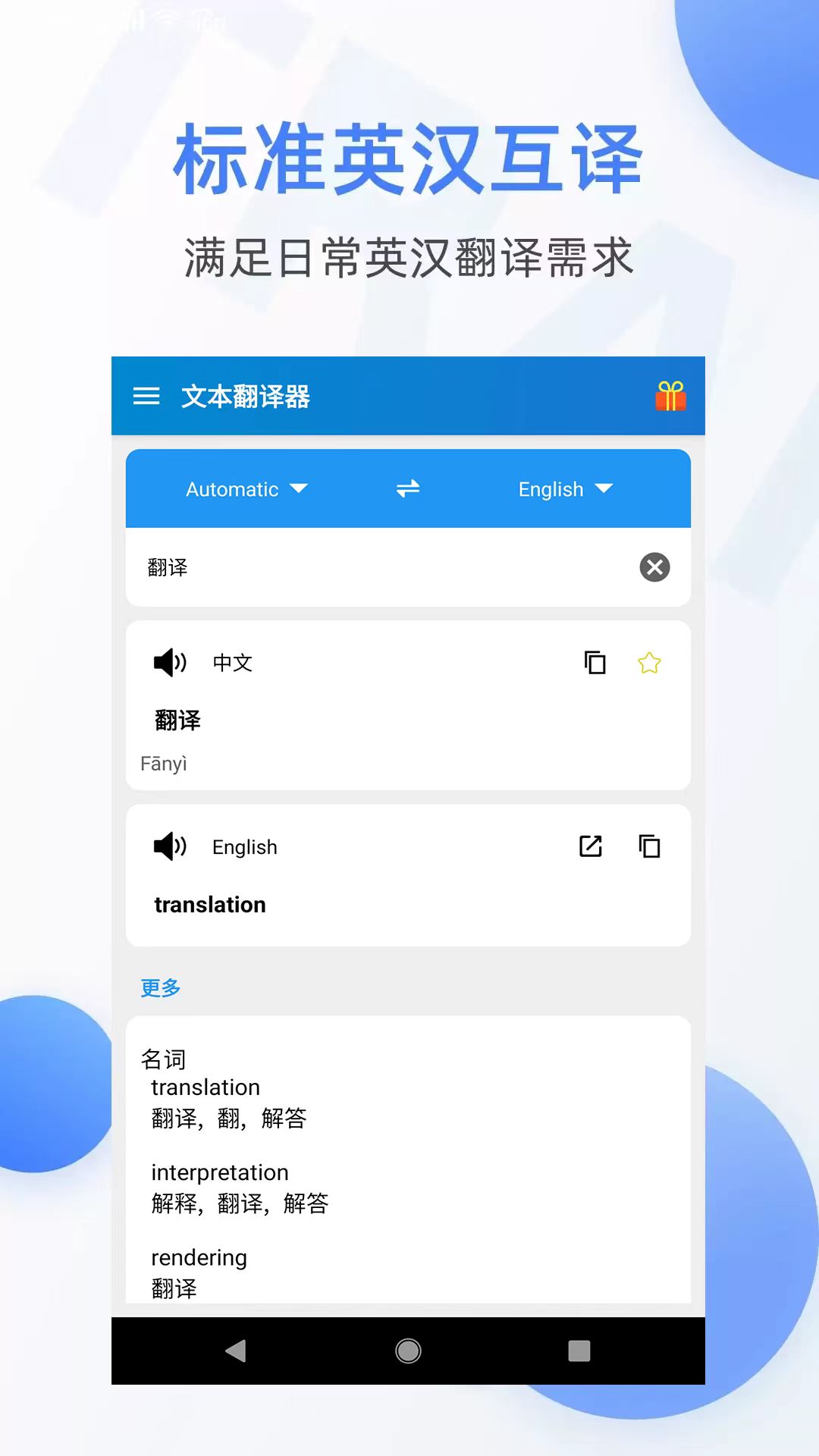Viewport: 819px width, 1456px height.
Task: Open the English target language dropdown
Action: (564, 488)
